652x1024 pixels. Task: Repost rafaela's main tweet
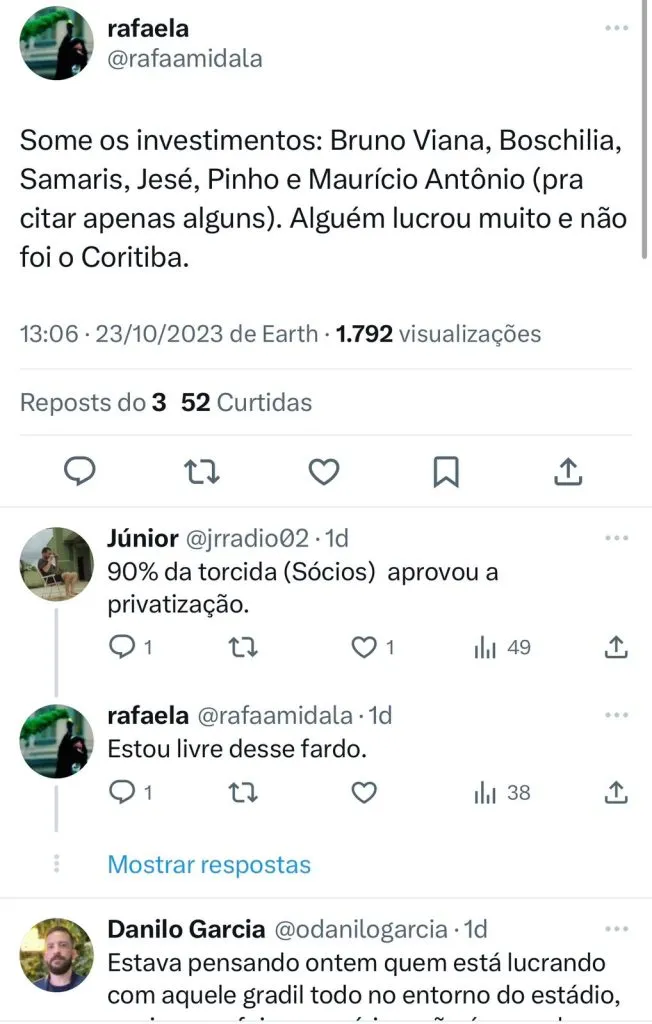pos(202,470)
